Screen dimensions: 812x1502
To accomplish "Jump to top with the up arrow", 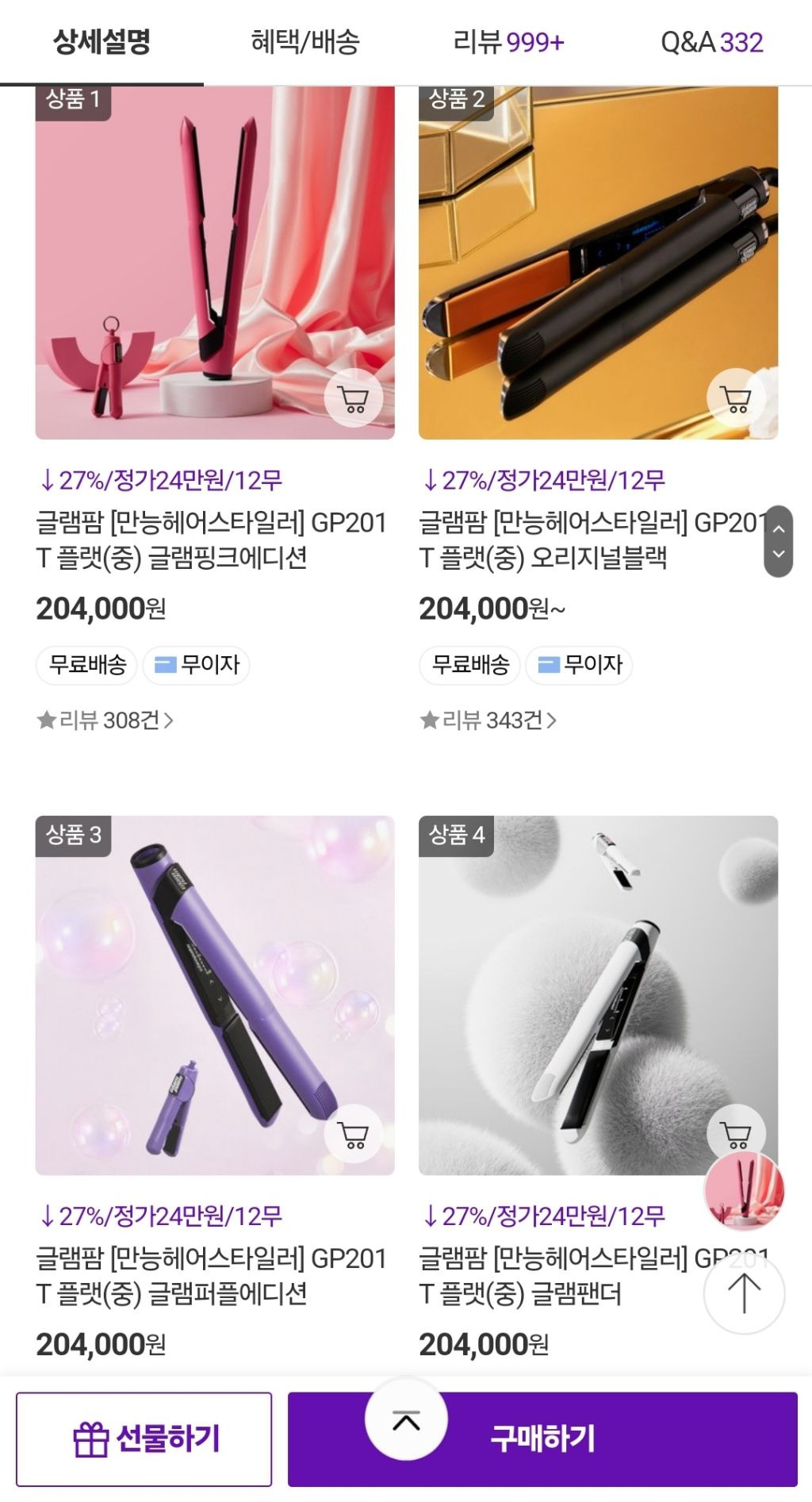I will tap(744, 1293).
